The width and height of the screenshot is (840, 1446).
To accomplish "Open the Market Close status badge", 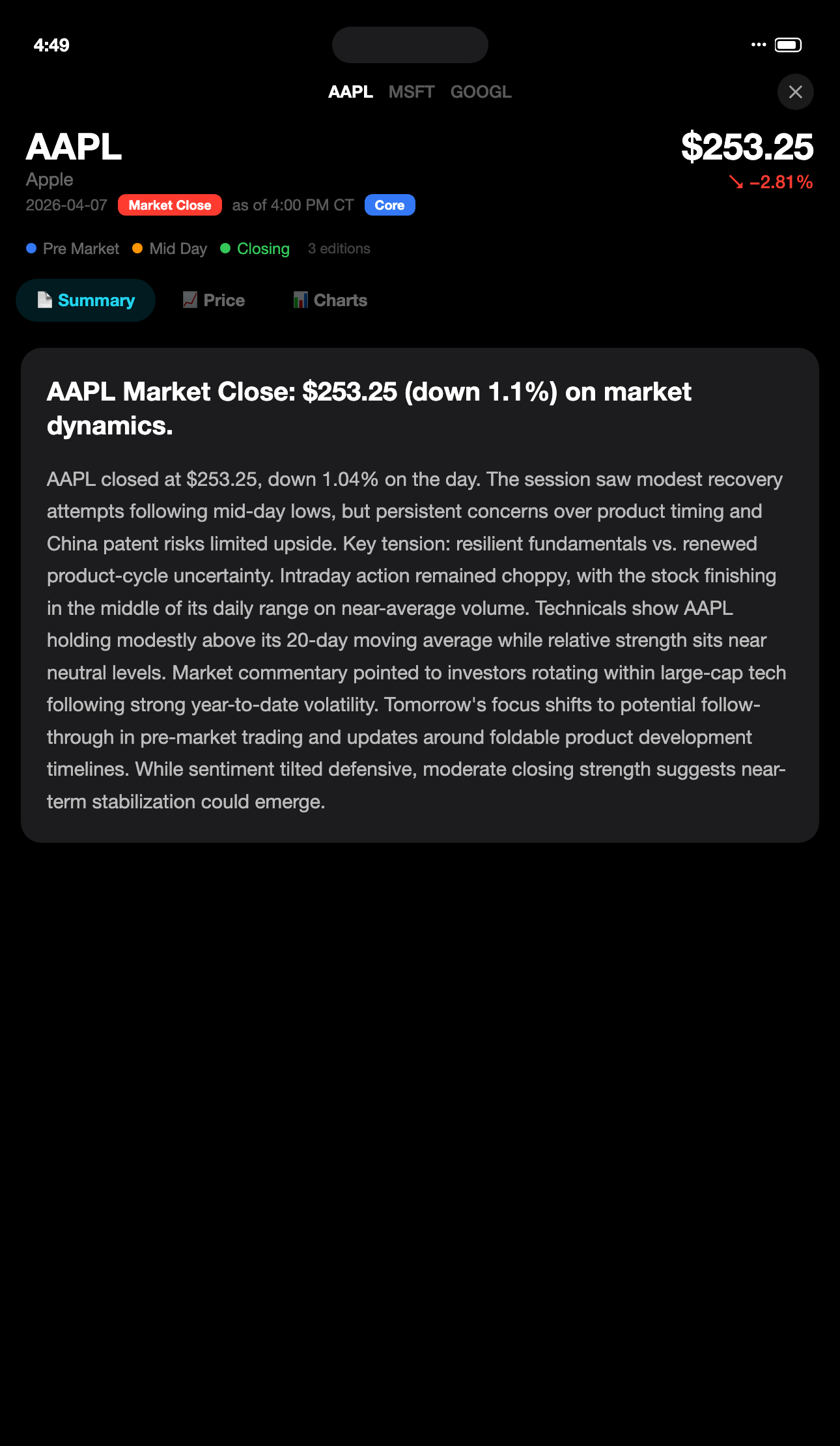I will coord(169,205).
